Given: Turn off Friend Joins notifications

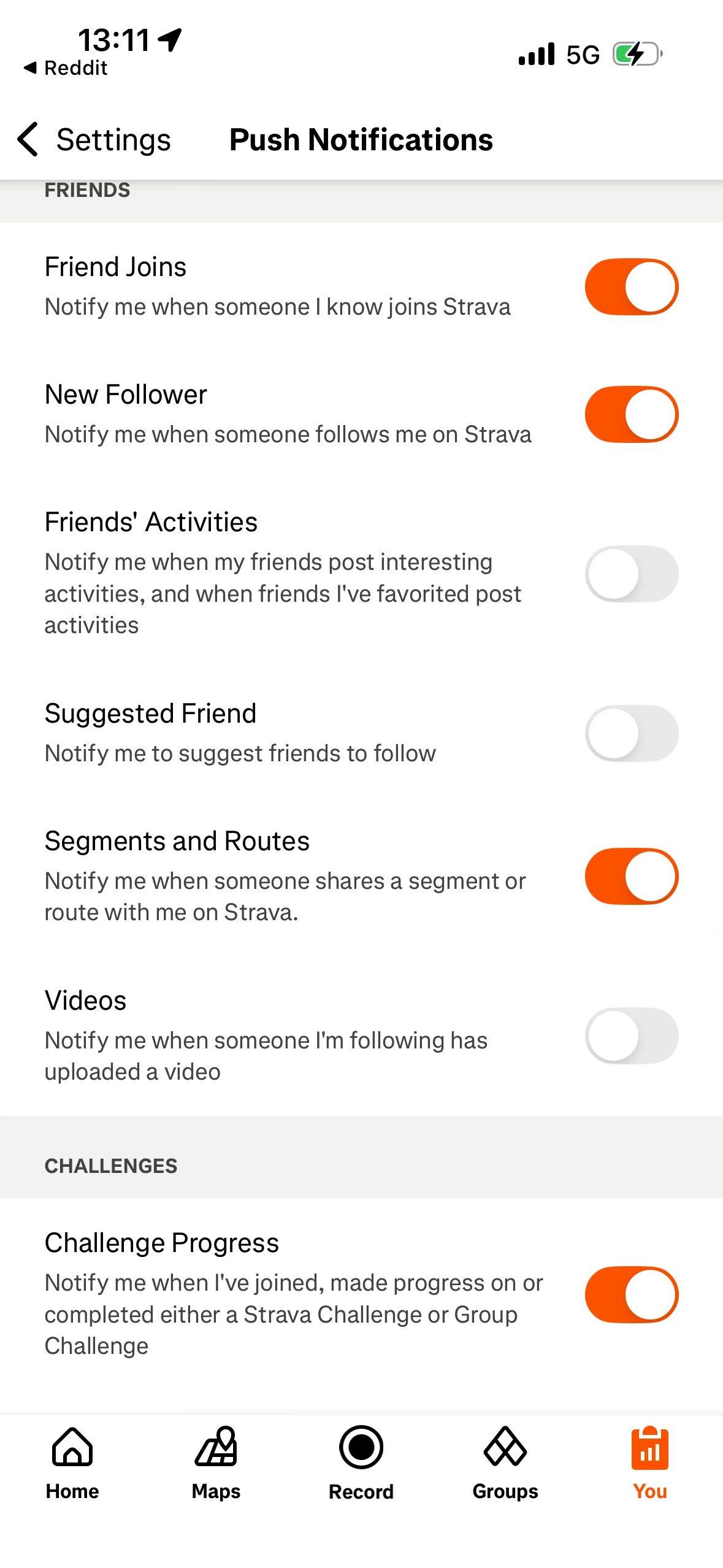Looking at the screenshot, I should [631, 286].
